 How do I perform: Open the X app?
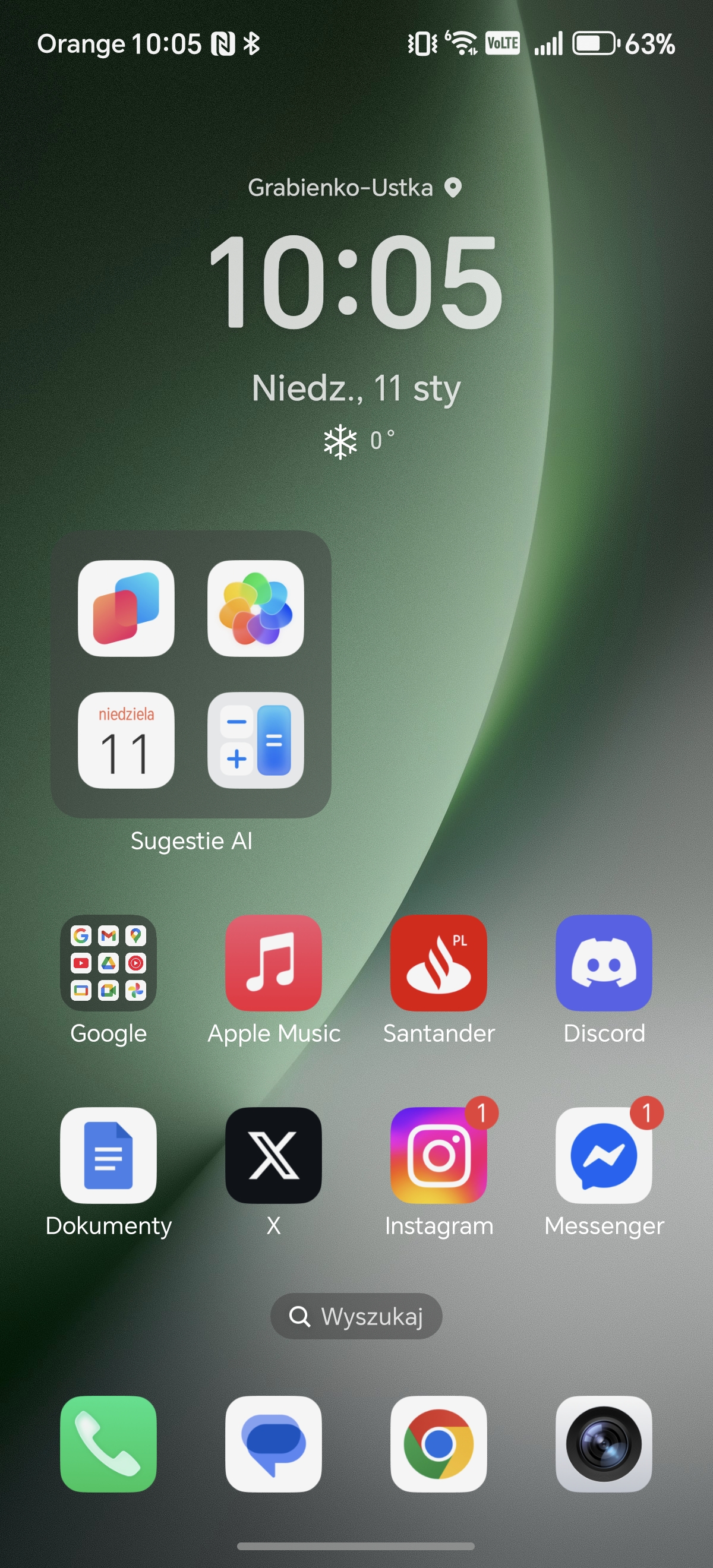[273, 1155]
